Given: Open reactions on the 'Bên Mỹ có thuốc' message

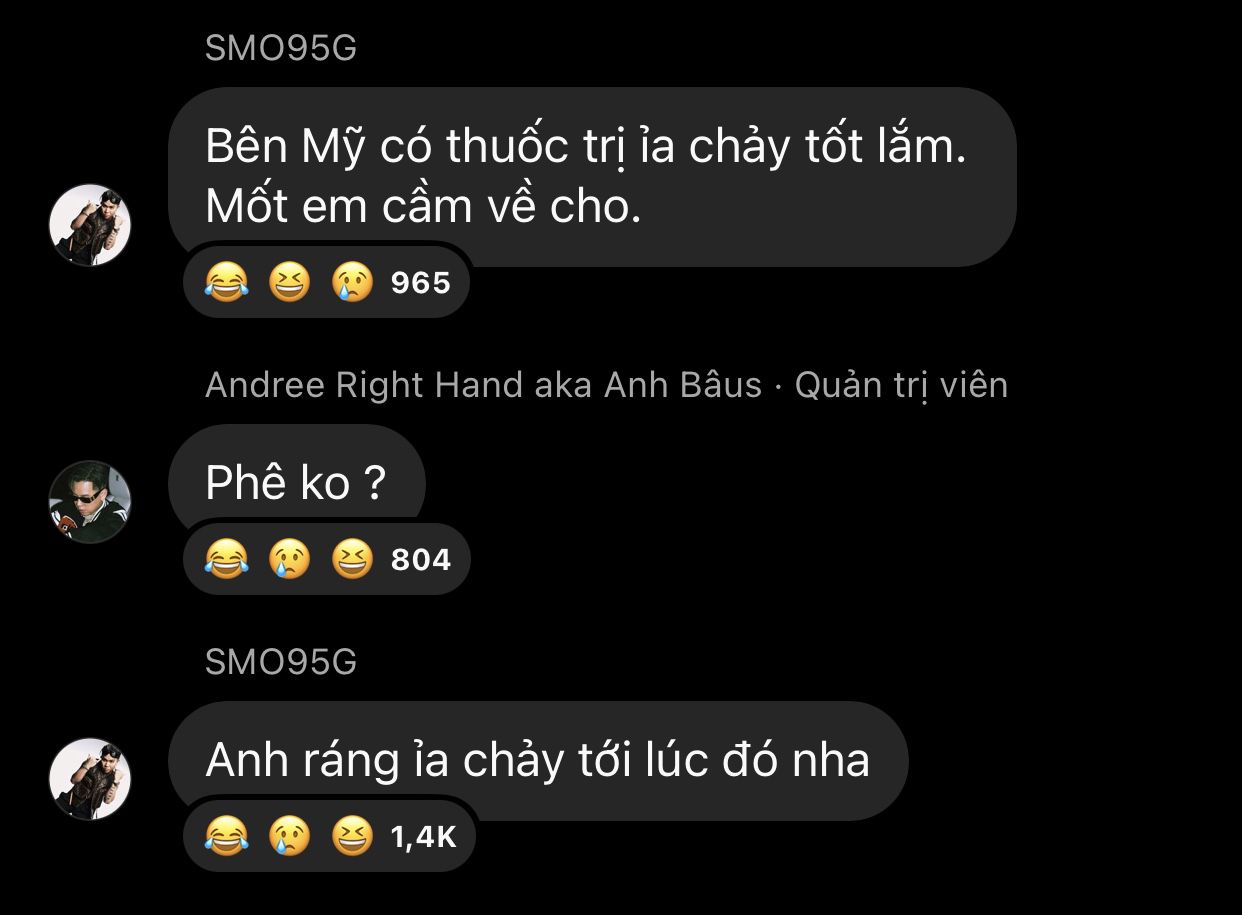Looking at the screenshot, I should [x=326, y=283].
